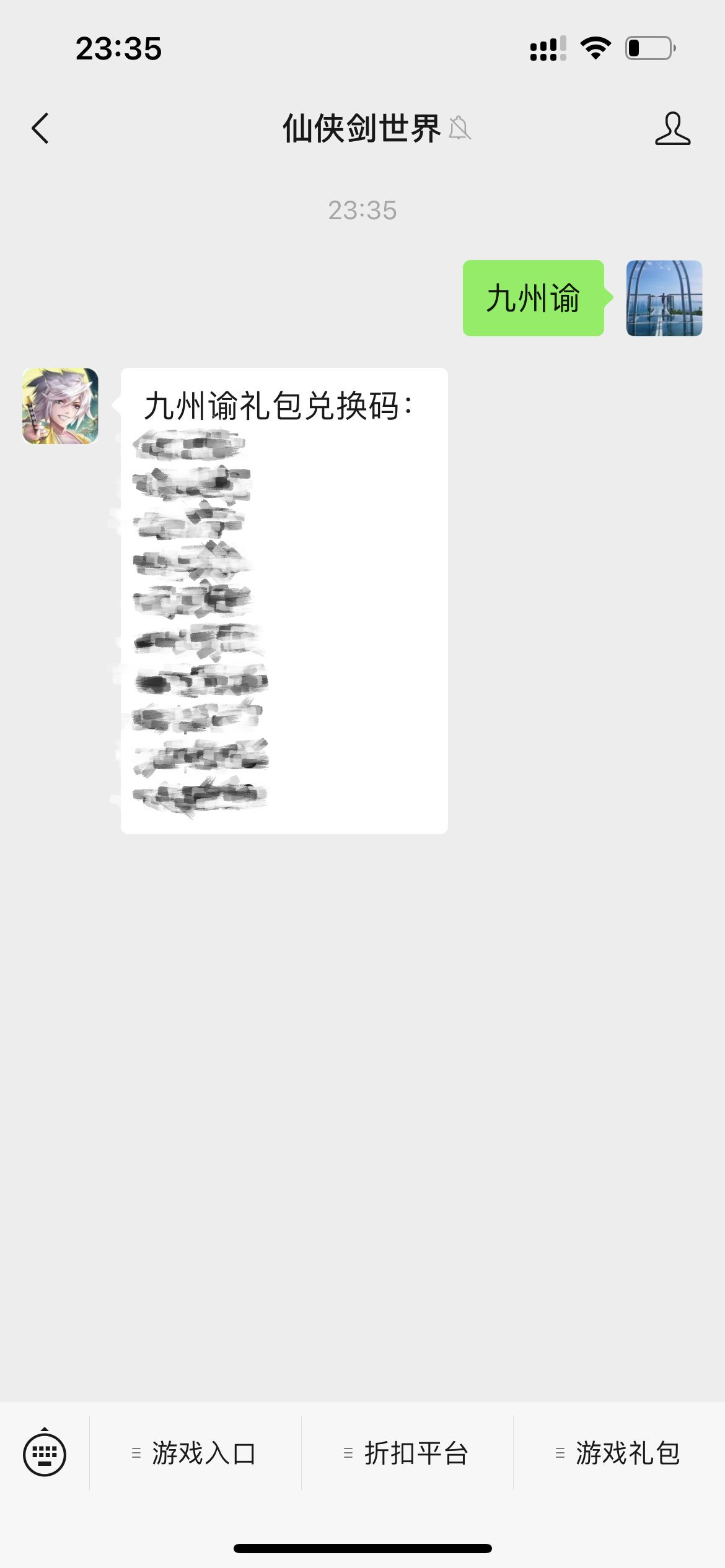Go back from the 仙侠剑世界 chat
Screen dimensions: 725x1568
coord(41,129)
